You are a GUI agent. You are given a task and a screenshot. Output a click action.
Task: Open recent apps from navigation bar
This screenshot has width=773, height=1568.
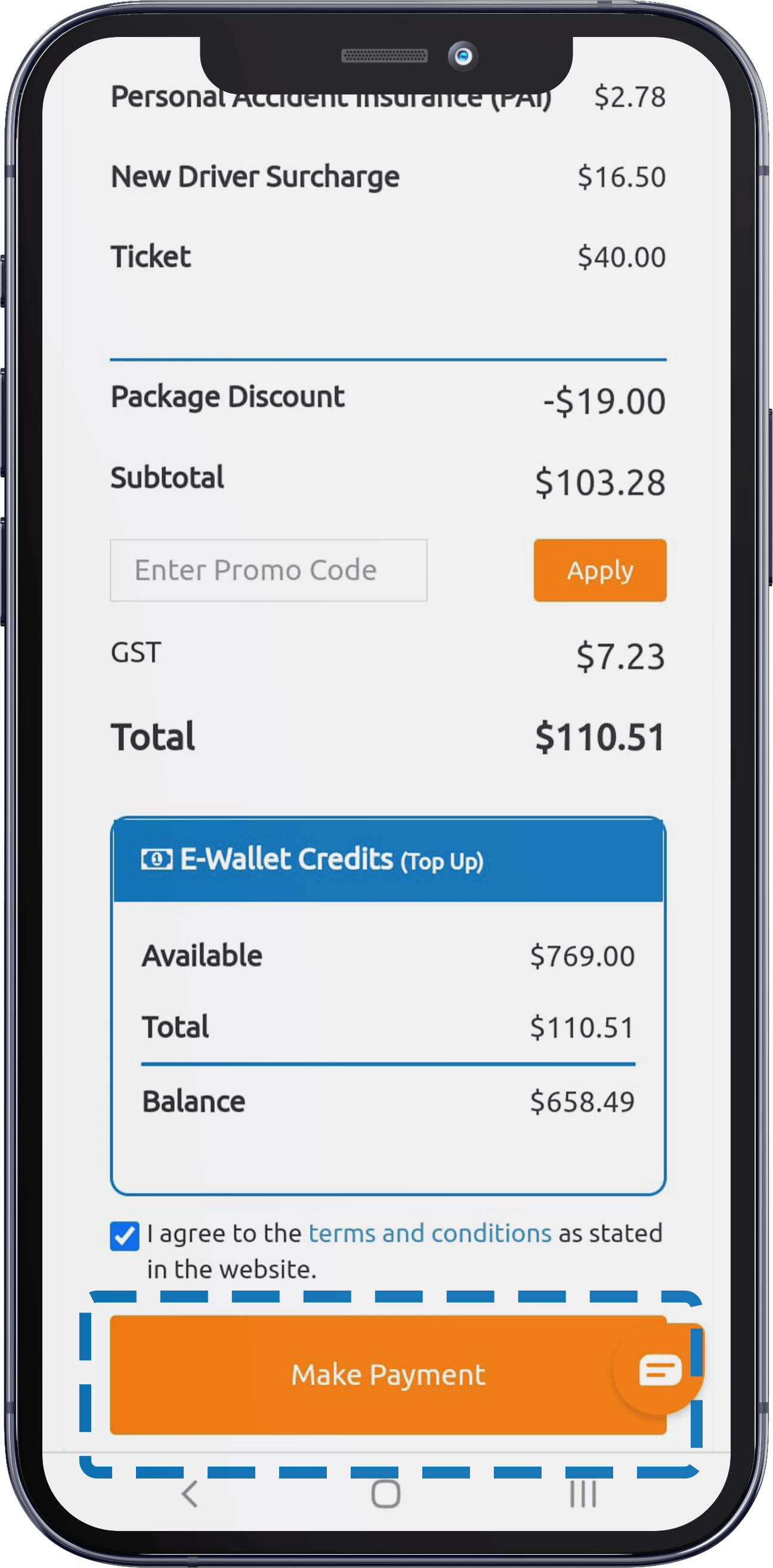583,1494
